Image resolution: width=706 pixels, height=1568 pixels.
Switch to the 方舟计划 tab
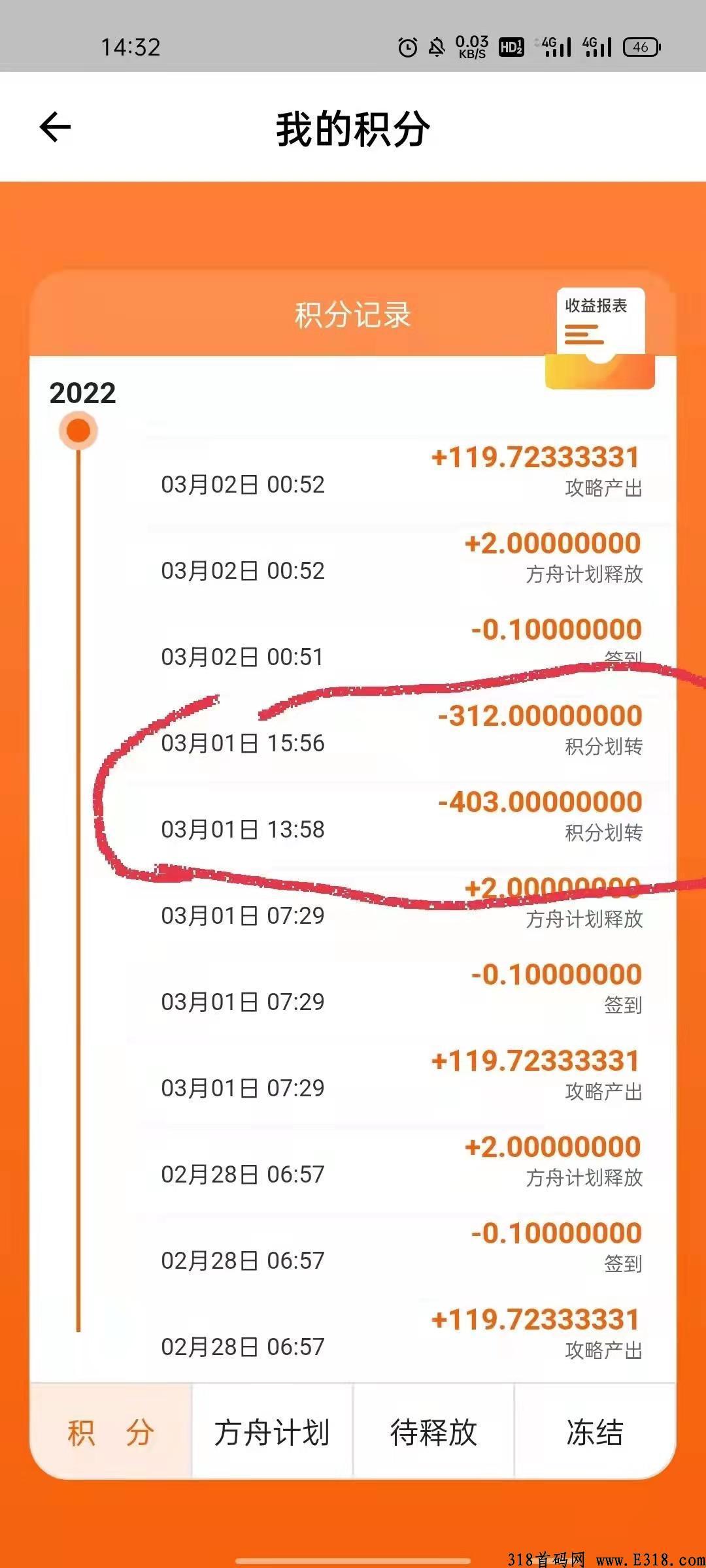pyautogui.click(x=272, y=1432)
